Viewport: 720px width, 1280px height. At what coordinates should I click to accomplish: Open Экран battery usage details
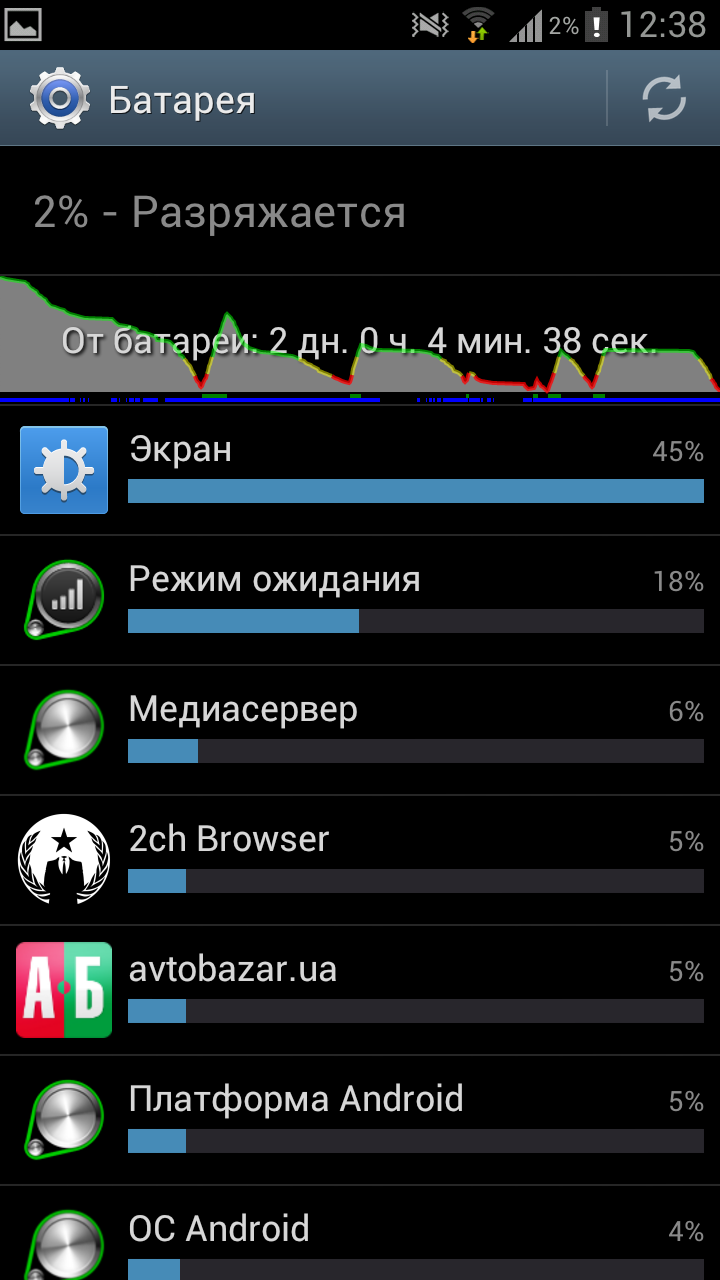[x=360, y=470]
